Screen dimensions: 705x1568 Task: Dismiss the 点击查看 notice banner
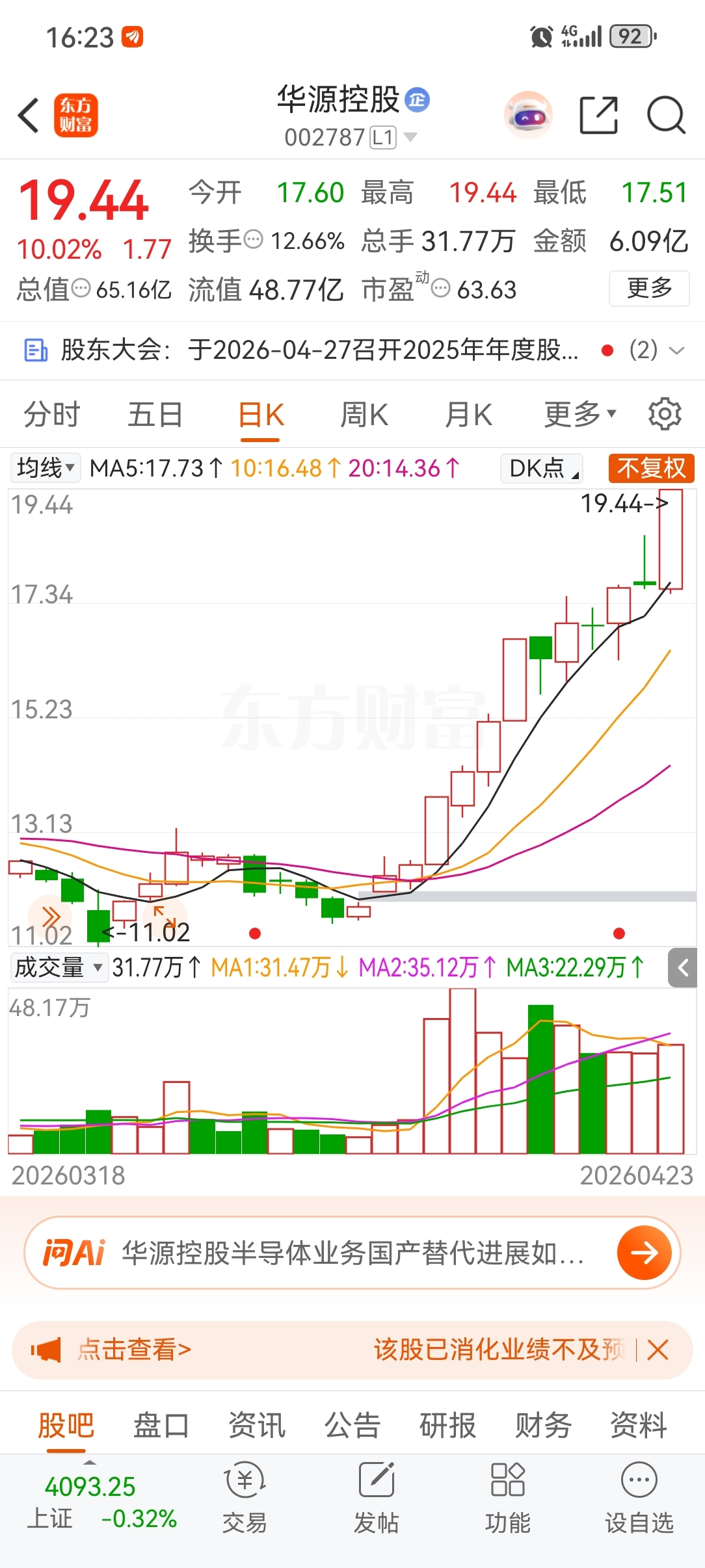(658, 1350)
